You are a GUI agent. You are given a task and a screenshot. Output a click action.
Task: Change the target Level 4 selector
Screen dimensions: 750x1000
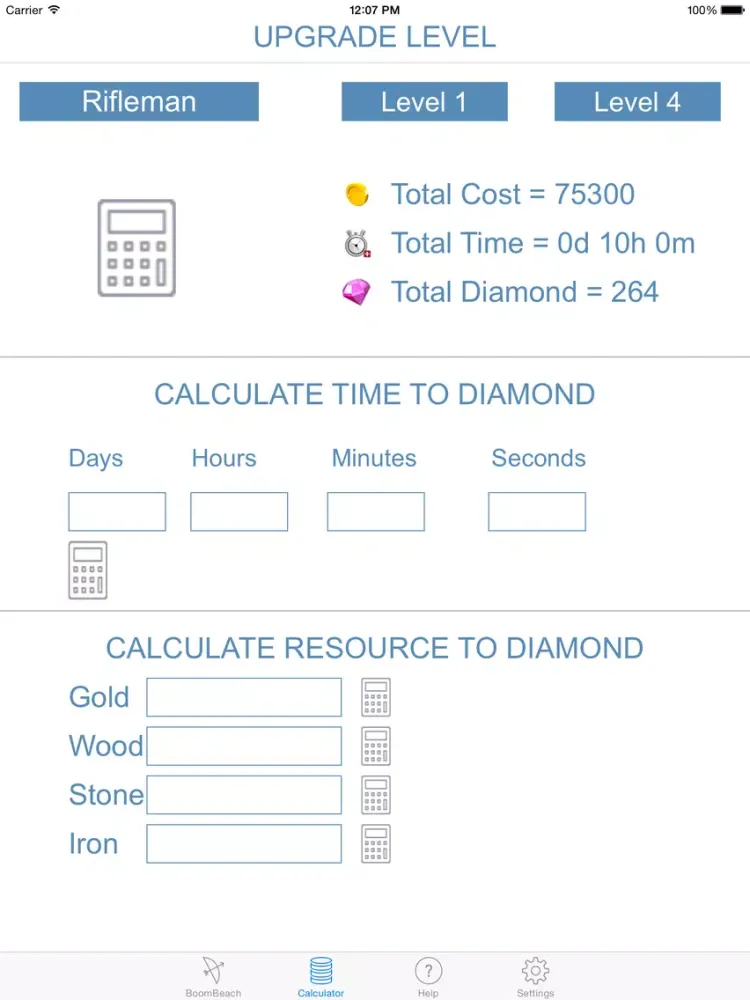(x=637, y=102)
